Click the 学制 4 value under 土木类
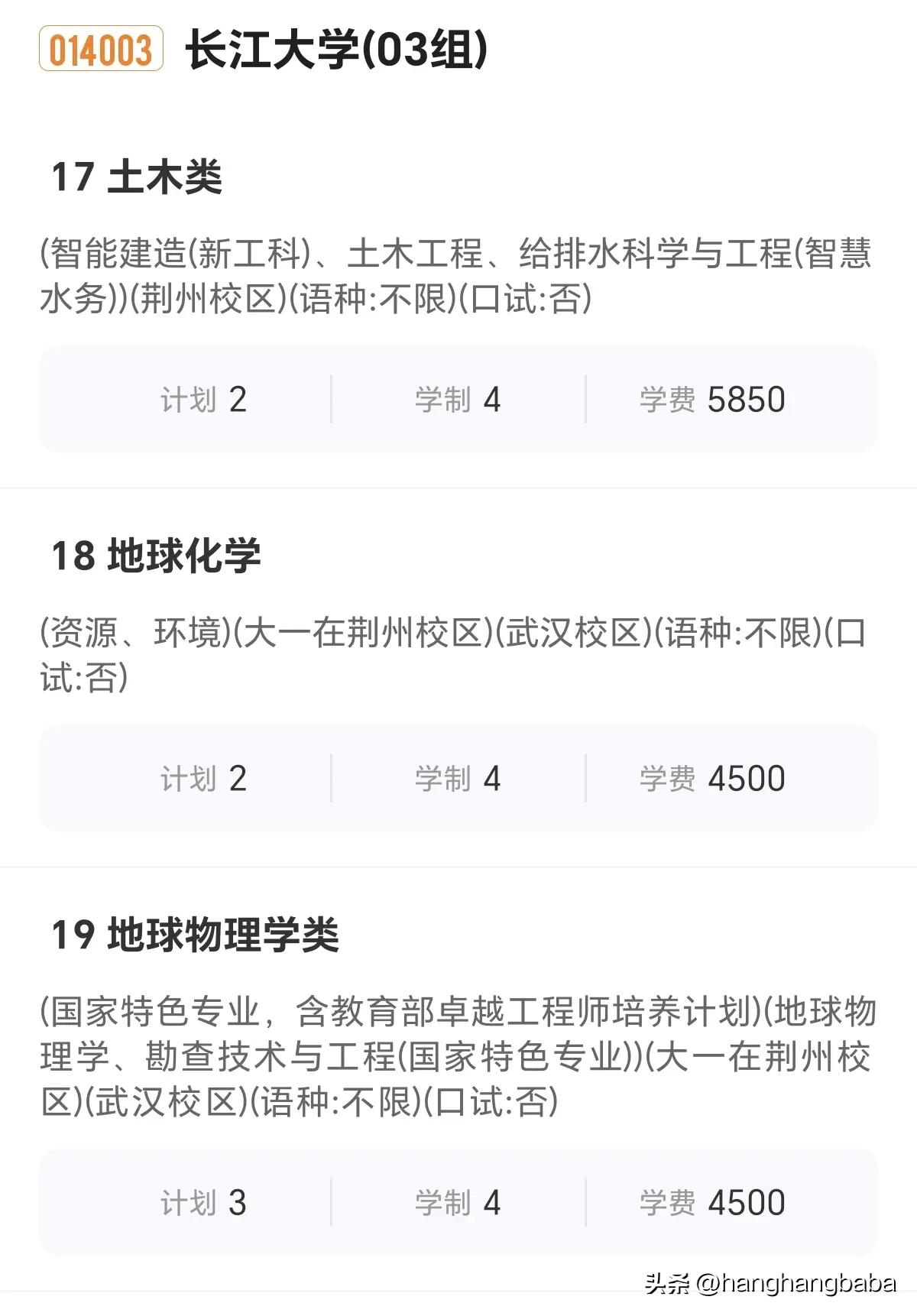The image size is (917, 1316). (x=454, y=397)
